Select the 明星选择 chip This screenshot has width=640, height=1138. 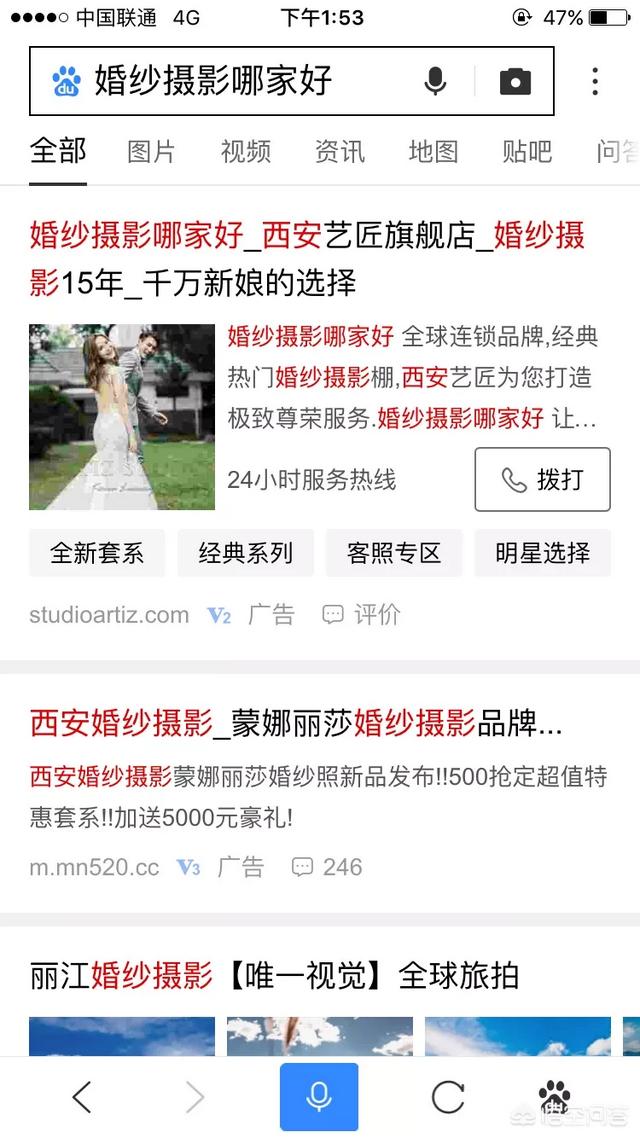pos(543,553)
